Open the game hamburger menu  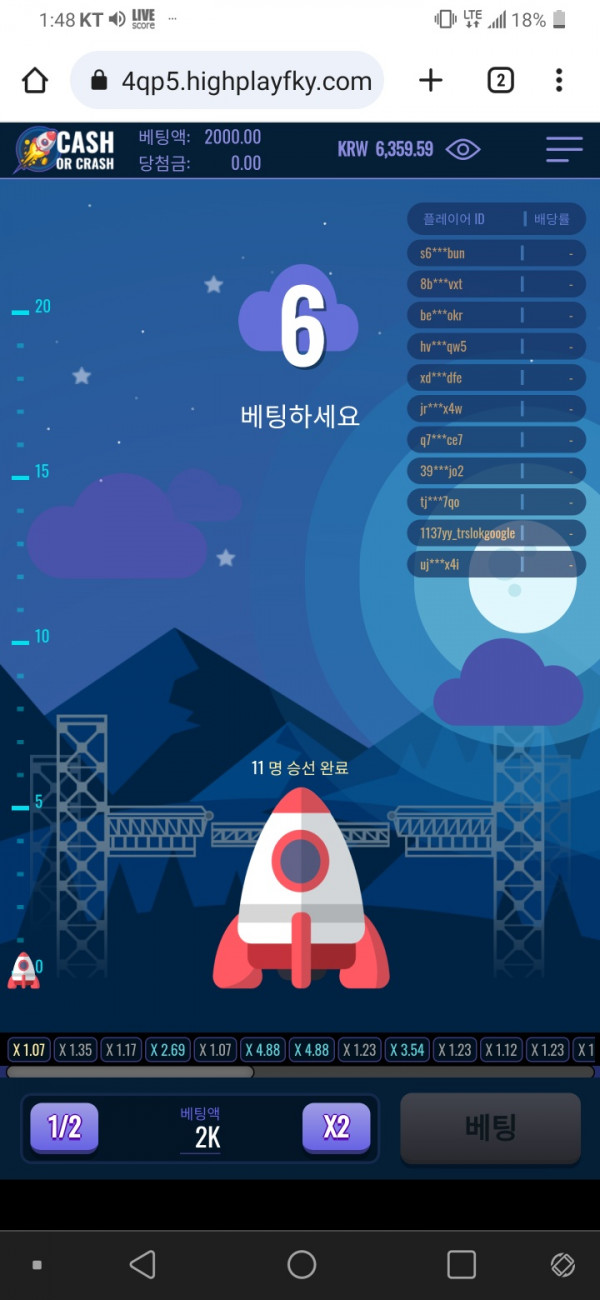pos(564,150)
